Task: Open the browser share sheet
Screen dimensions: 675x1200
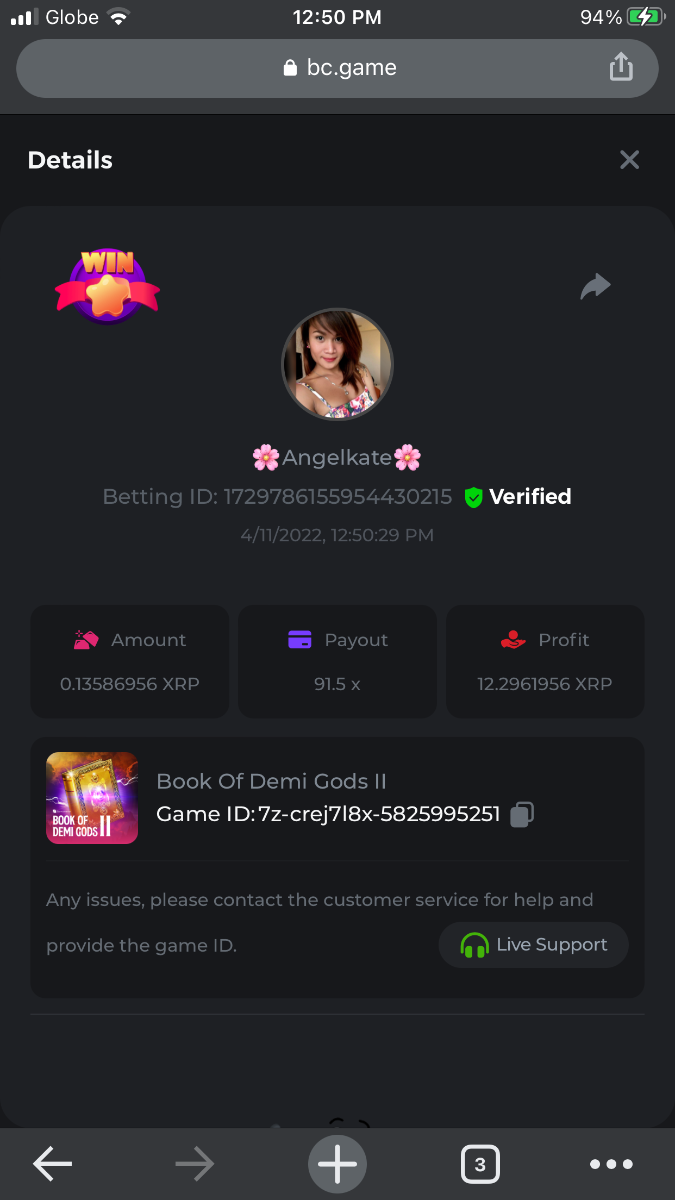Action: click(621, 68)
